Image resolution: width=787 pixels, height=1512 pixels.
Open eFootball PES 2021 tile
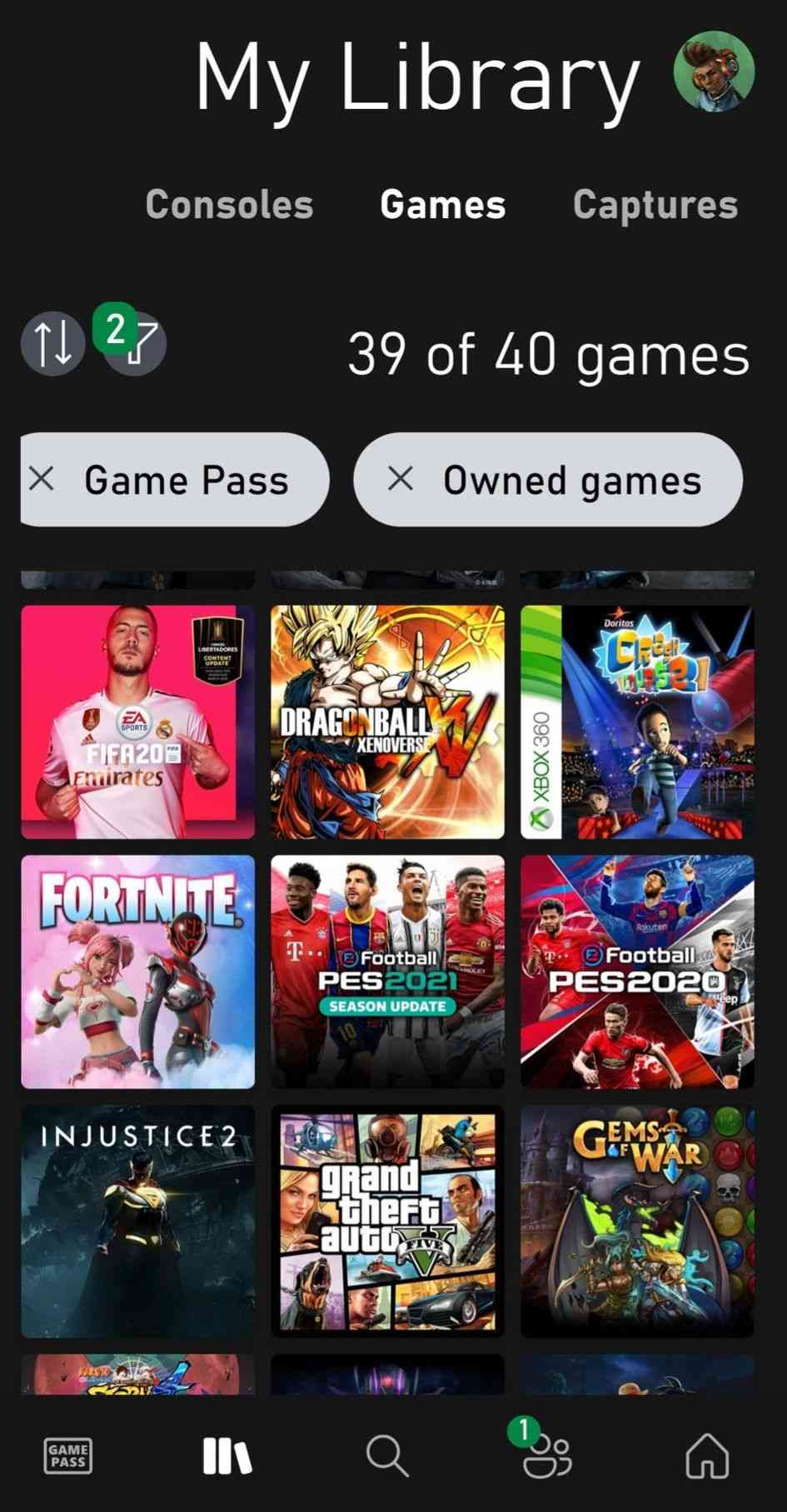click(387, 971)
